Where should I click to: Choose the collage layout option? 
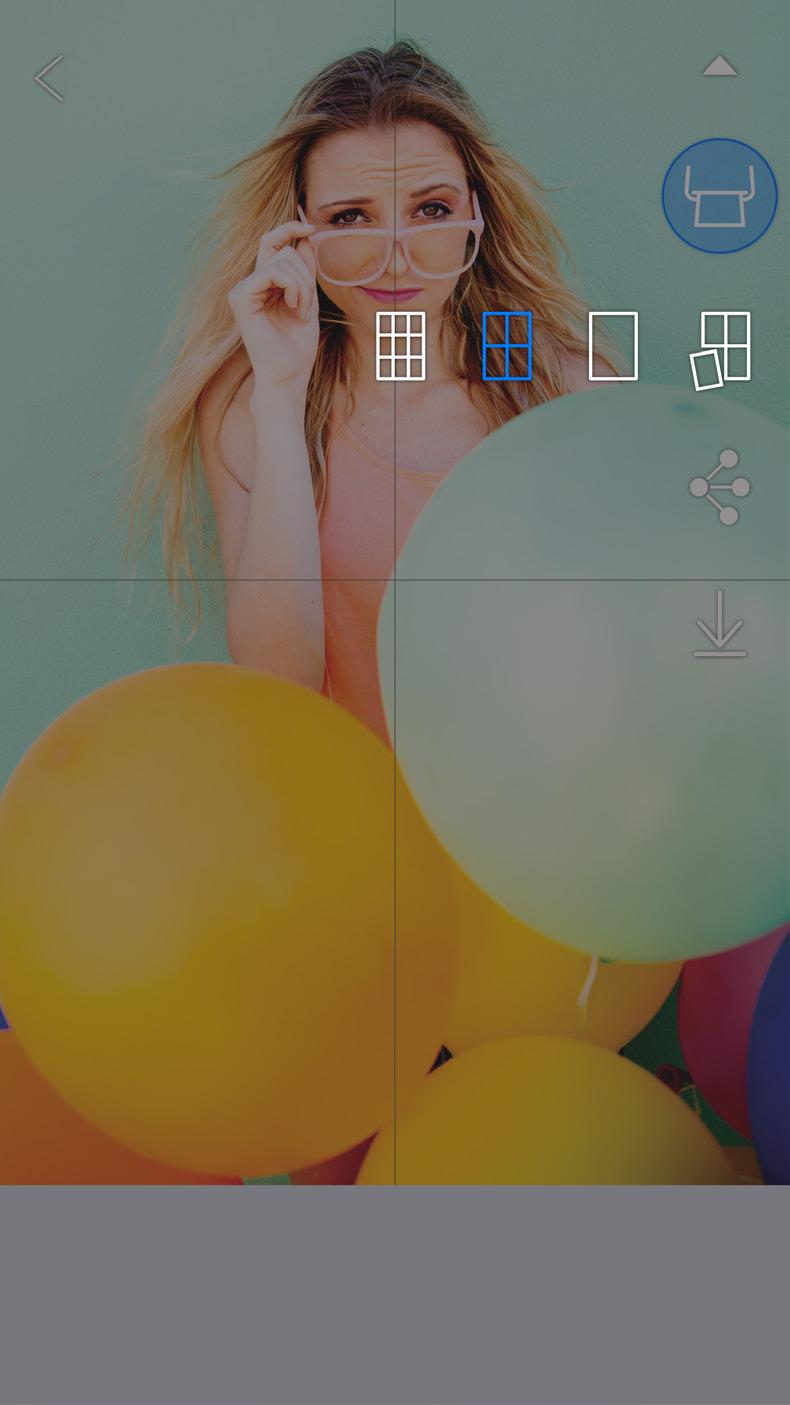point(721,349)
